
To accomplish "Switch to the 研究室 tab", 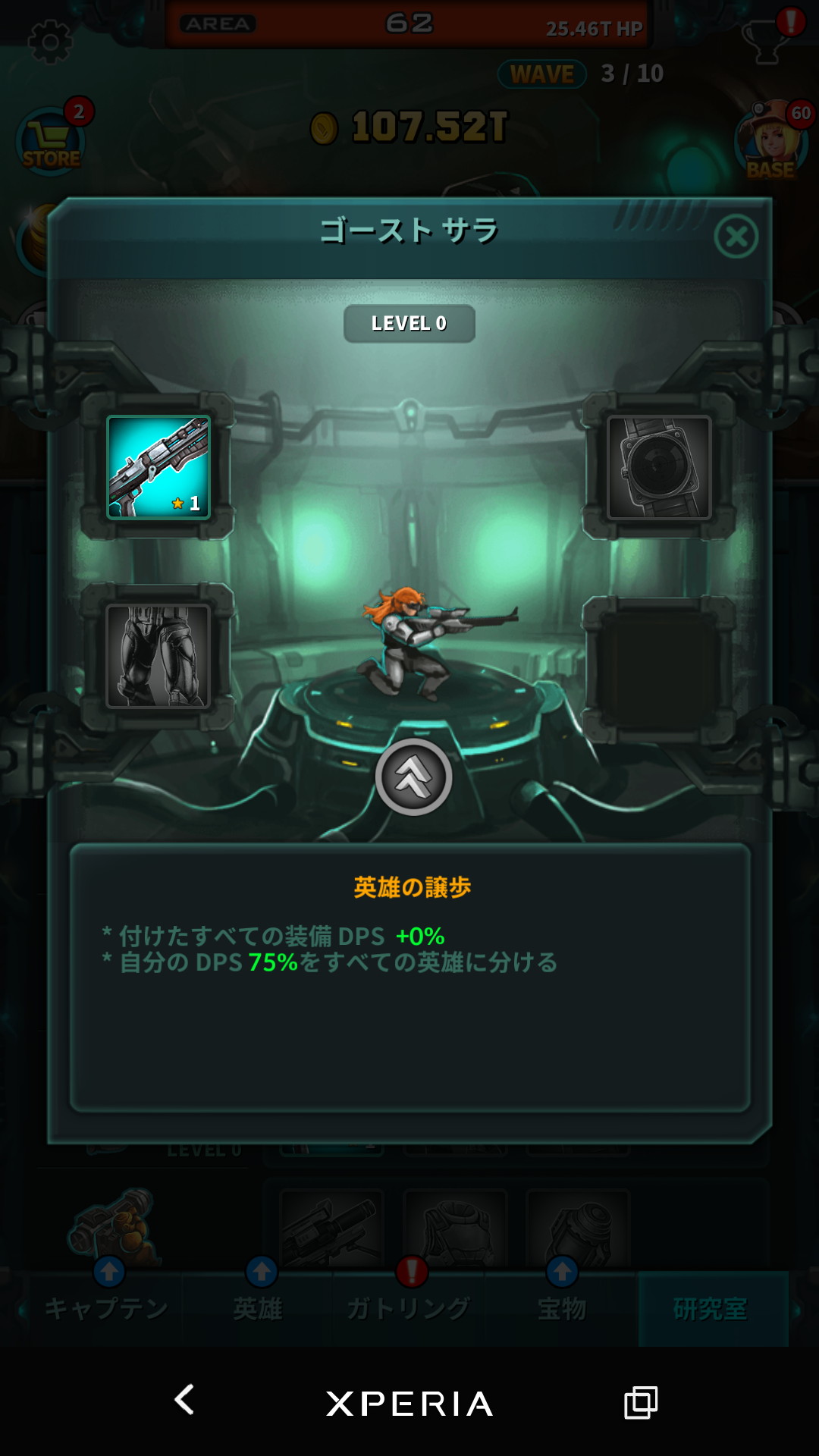I will (x=711, y=1308).
